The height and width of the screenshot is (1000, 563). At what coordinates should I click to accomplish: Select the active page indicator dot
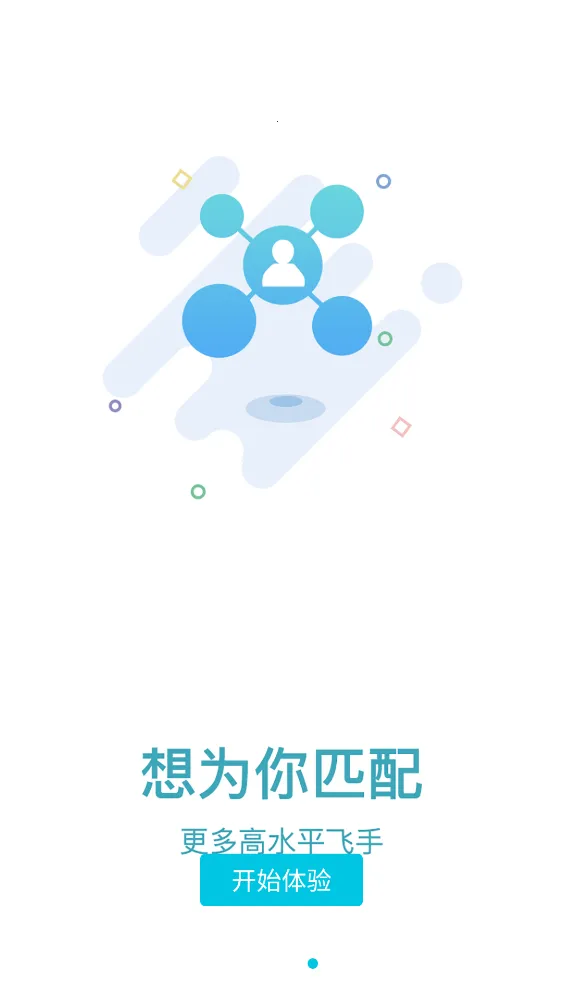(312, 963)
